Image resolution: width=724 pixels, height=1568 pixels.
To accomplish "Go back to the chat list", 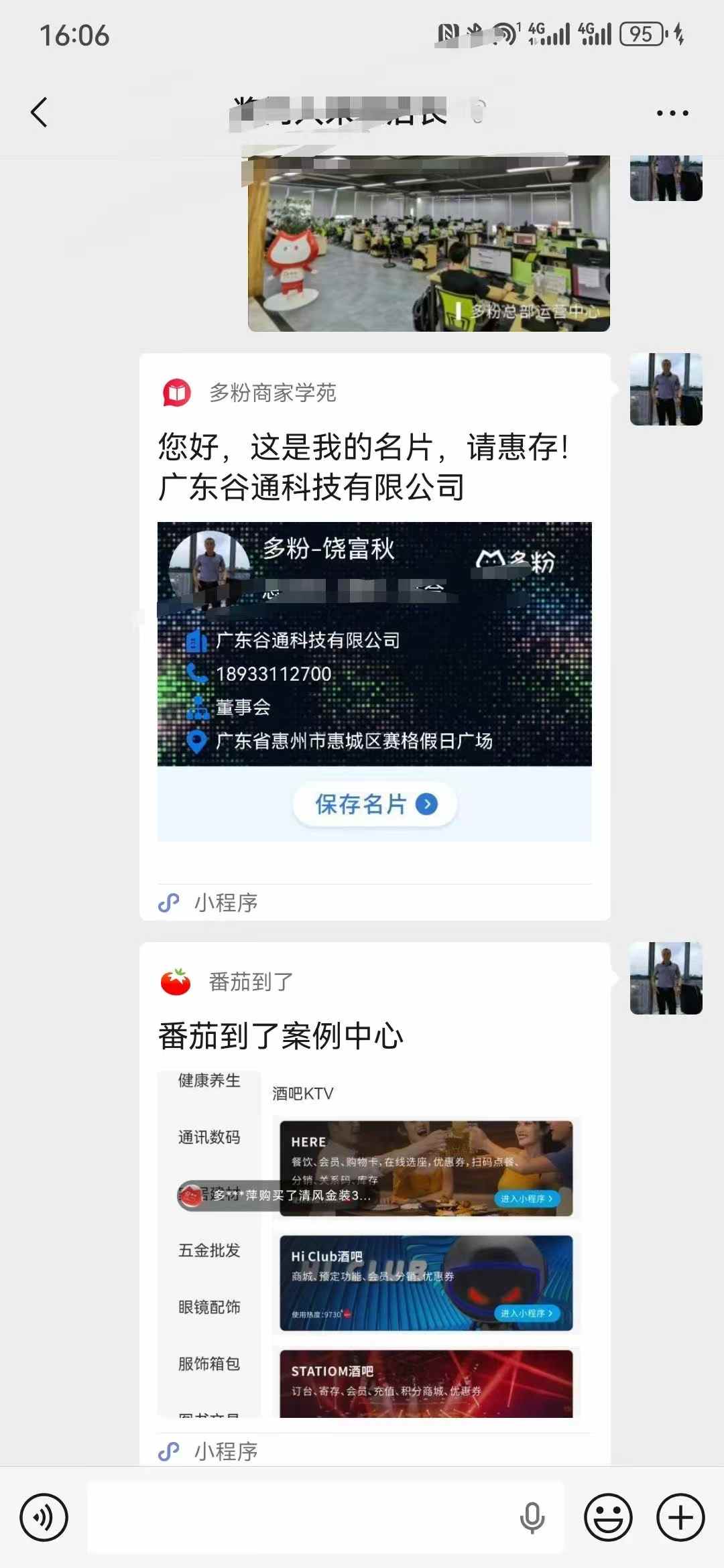I will (x=40, y=113).
